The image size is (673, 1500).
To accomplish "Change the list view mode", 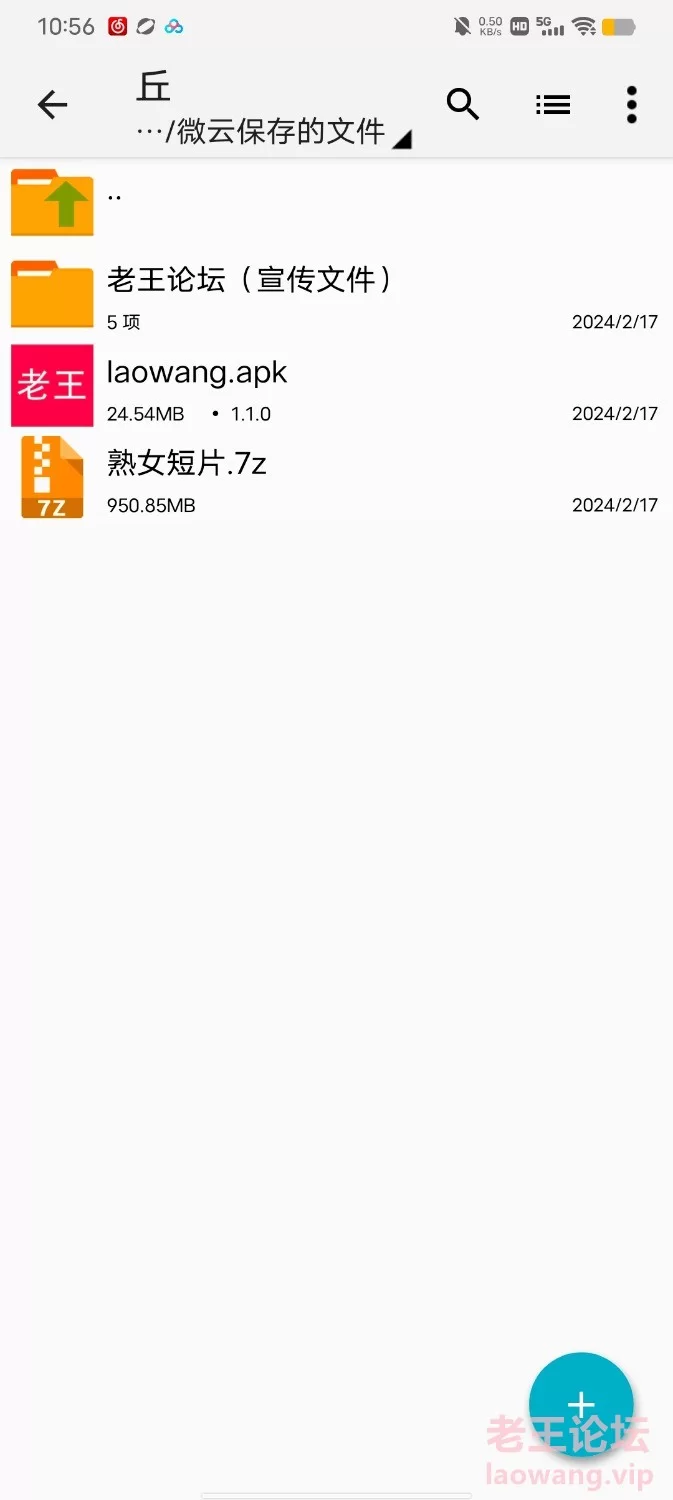I will coord(552,104).
